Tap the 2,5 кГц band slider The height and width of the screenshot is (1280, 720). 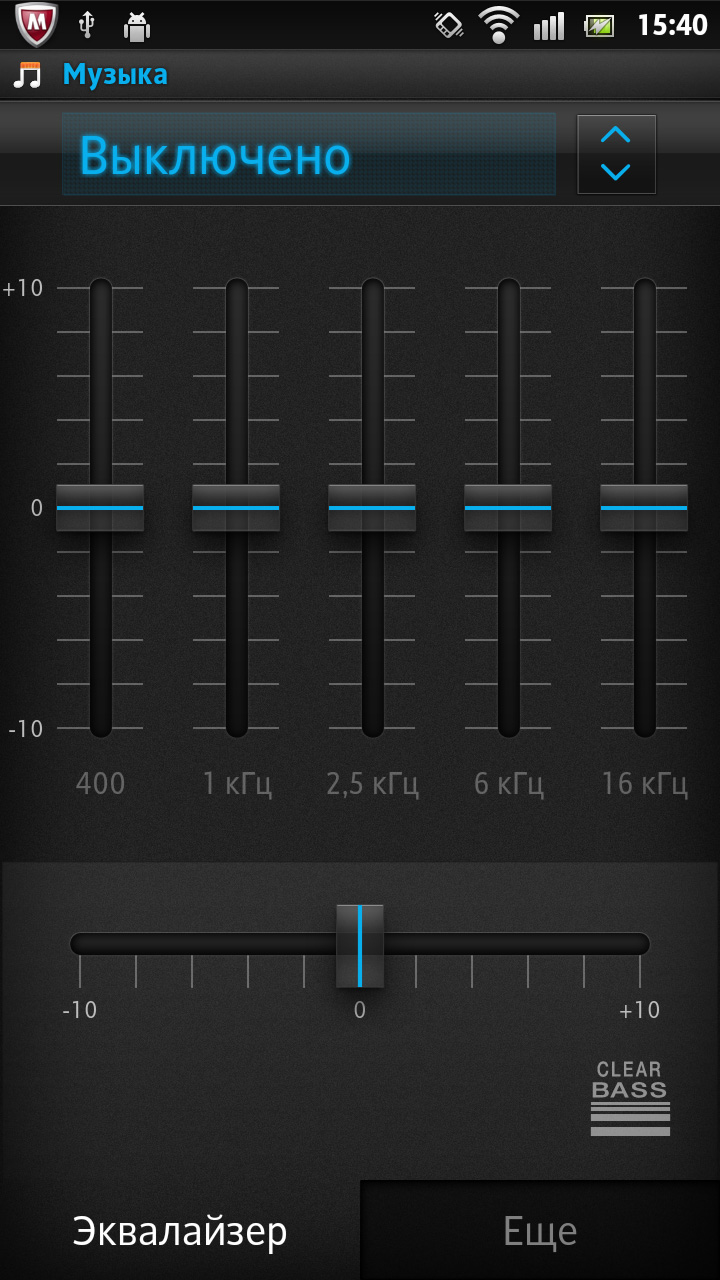[x=372, y=508]
